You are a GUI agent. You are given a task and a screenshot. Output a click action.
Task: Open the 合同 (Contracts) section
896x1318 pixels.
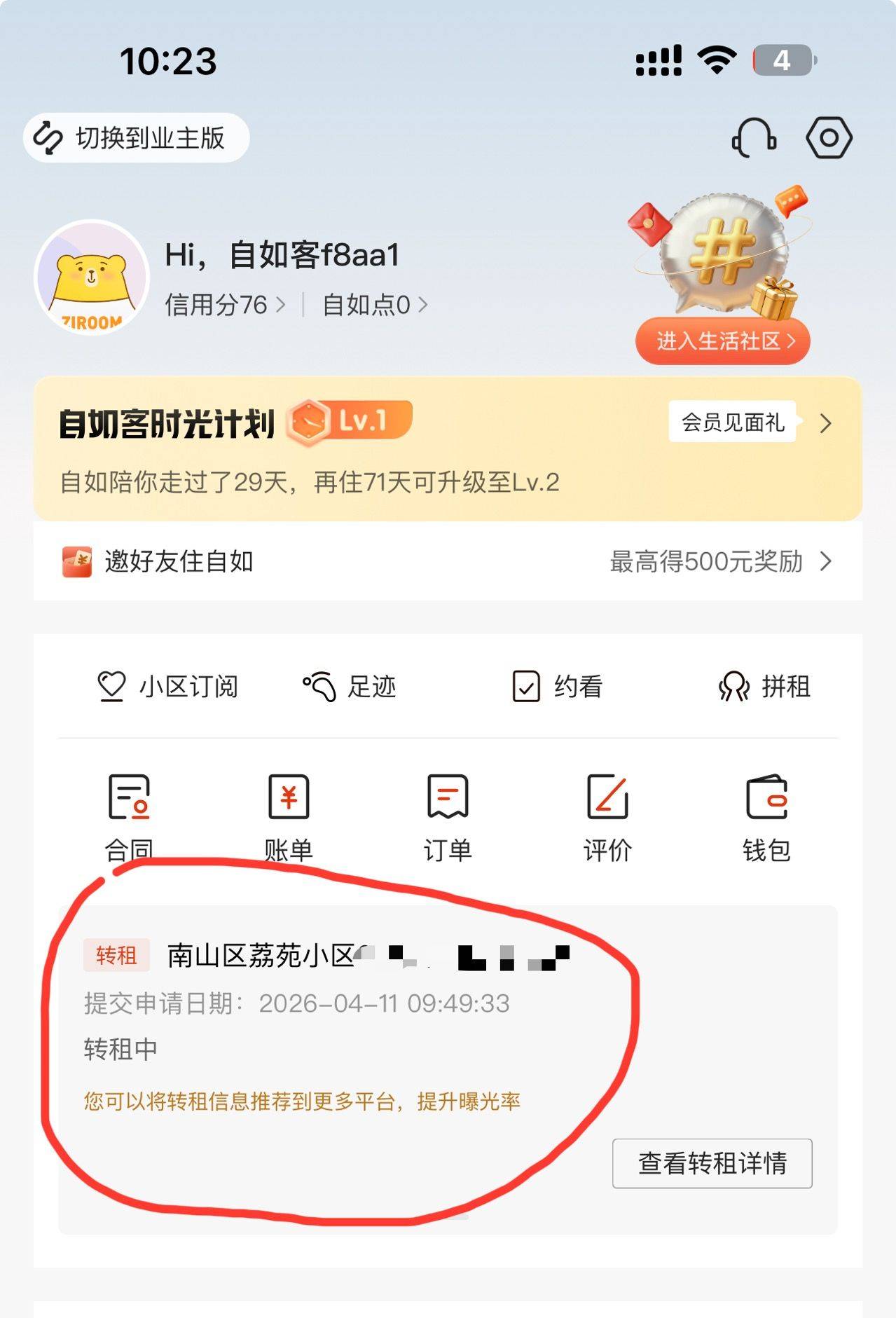[130, 818]
